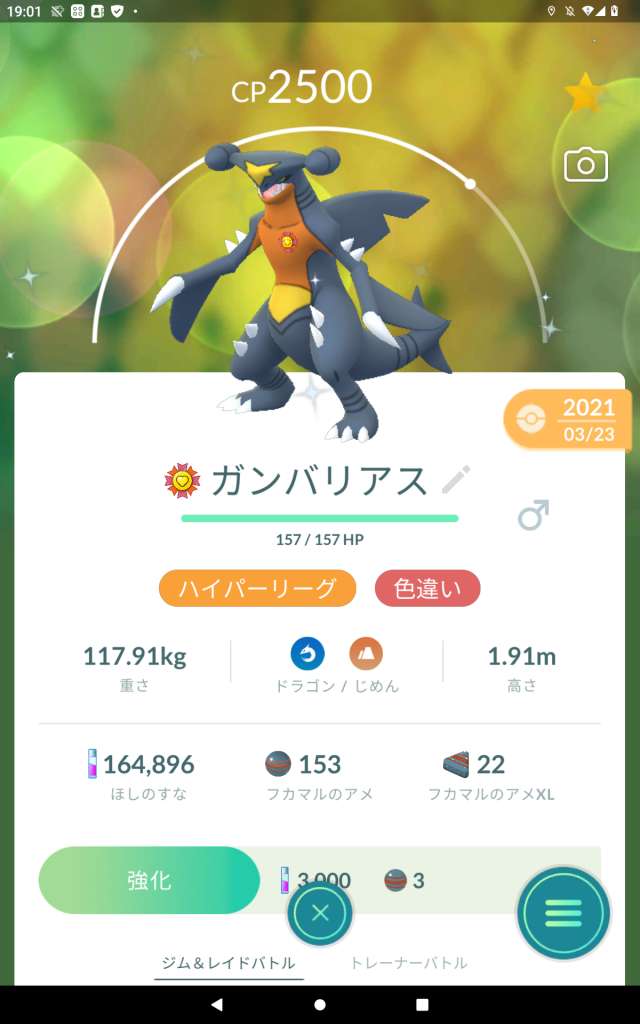Go back with the system back button
The width and height of the screenshot is (640, 1024).
coord(217,1004)
